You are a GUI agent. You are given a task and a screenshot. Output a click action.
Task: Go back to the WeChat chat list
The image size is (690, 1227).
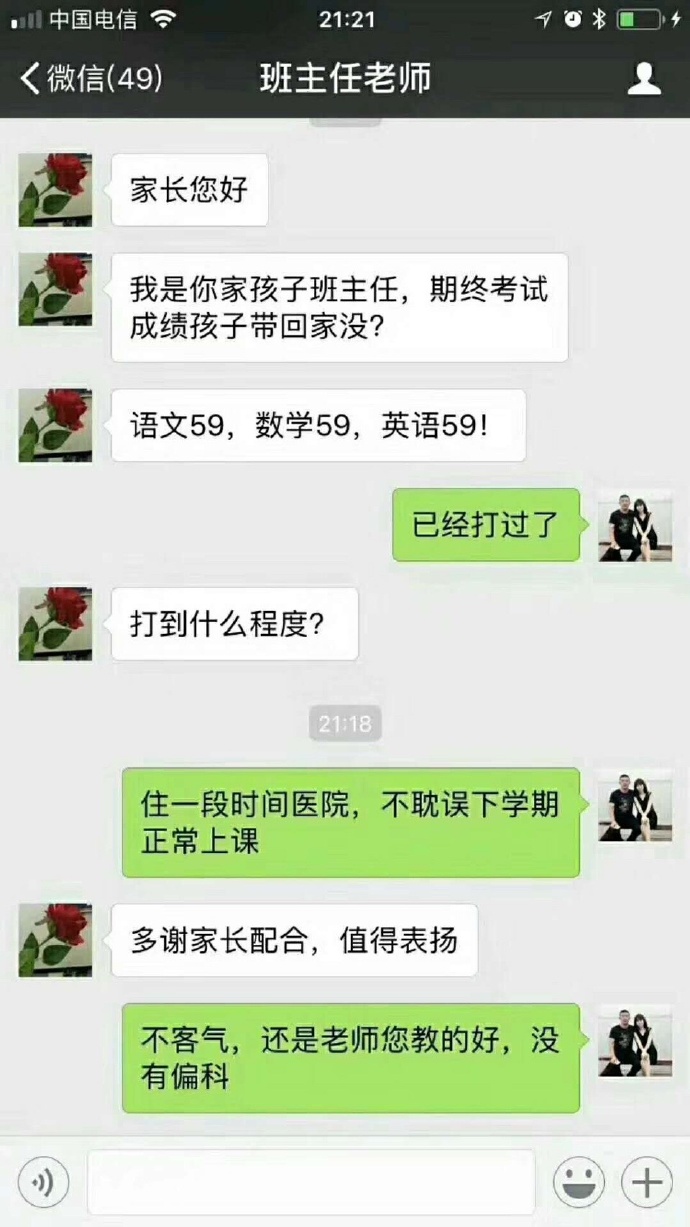[x=88, y=78]
